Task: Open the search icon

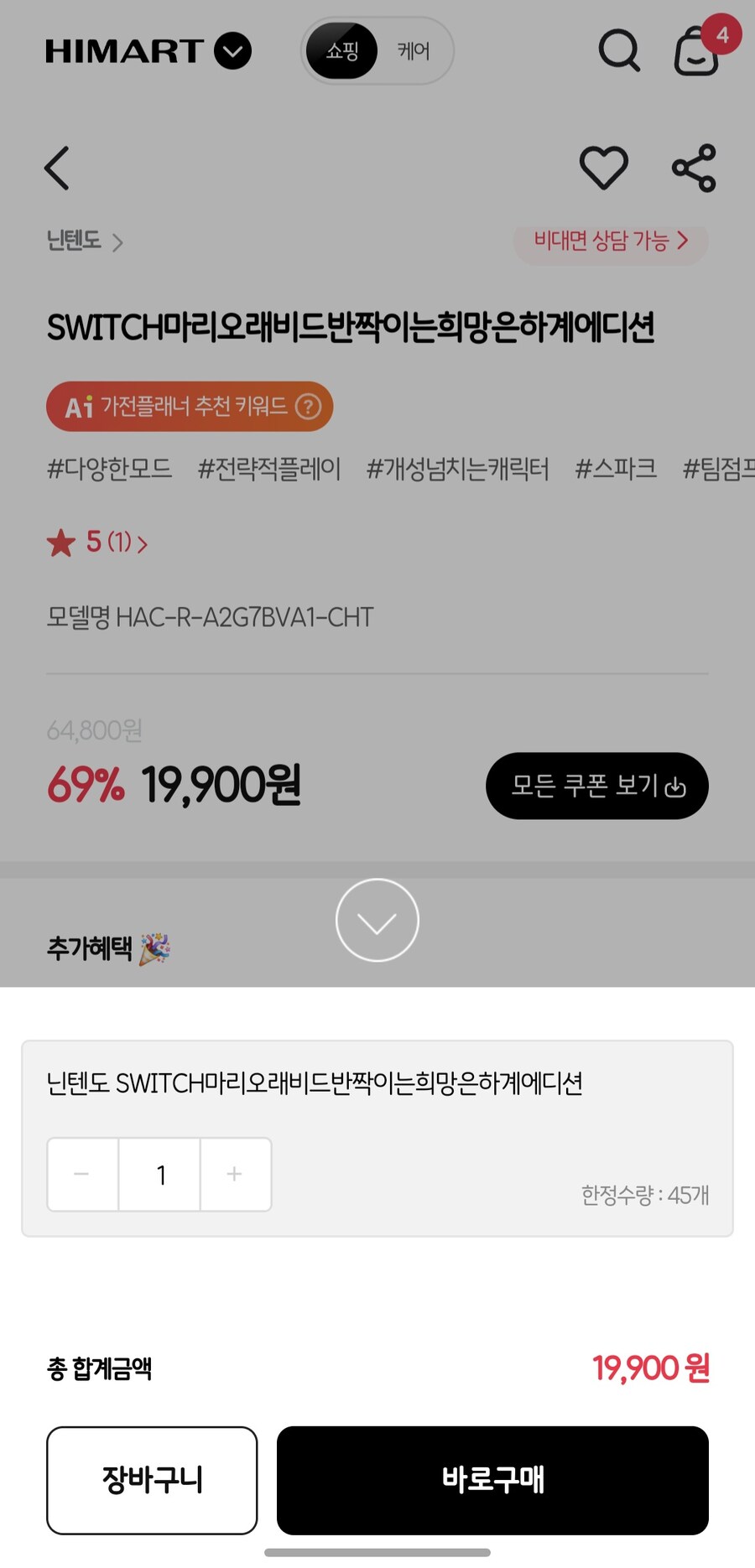Action: click(619, 51)
